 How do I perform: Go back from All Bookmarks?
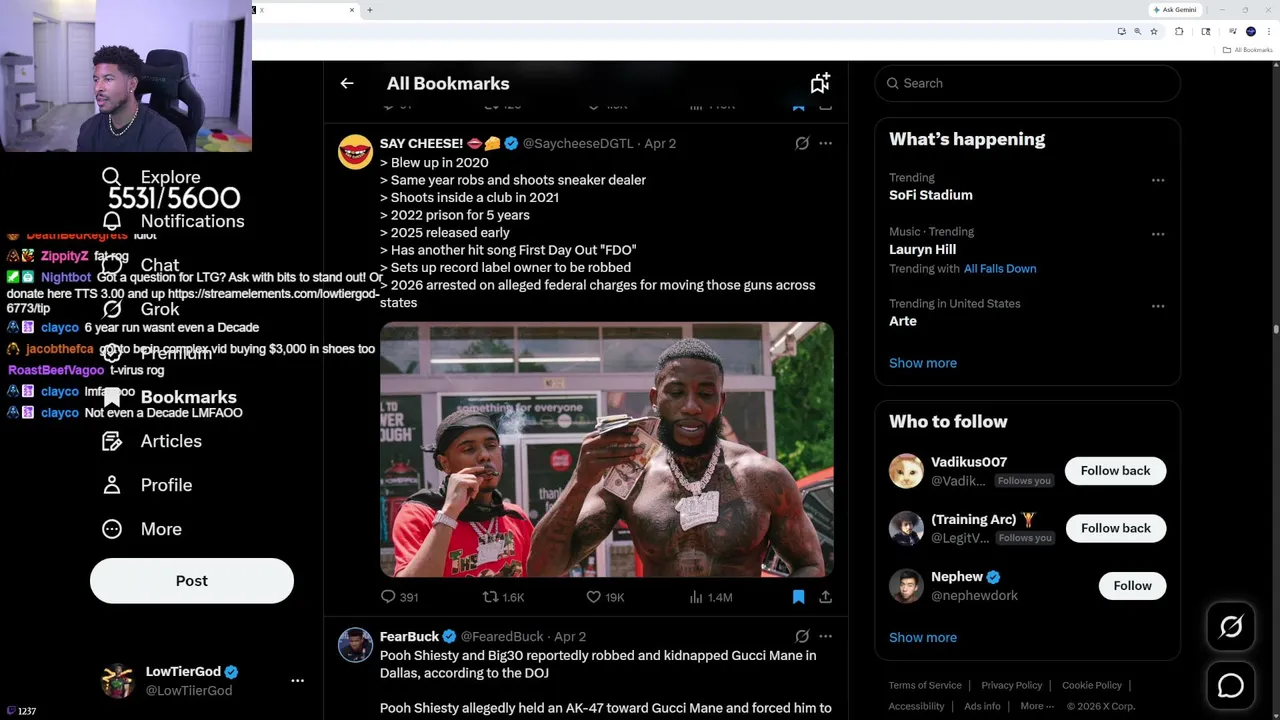347,83
